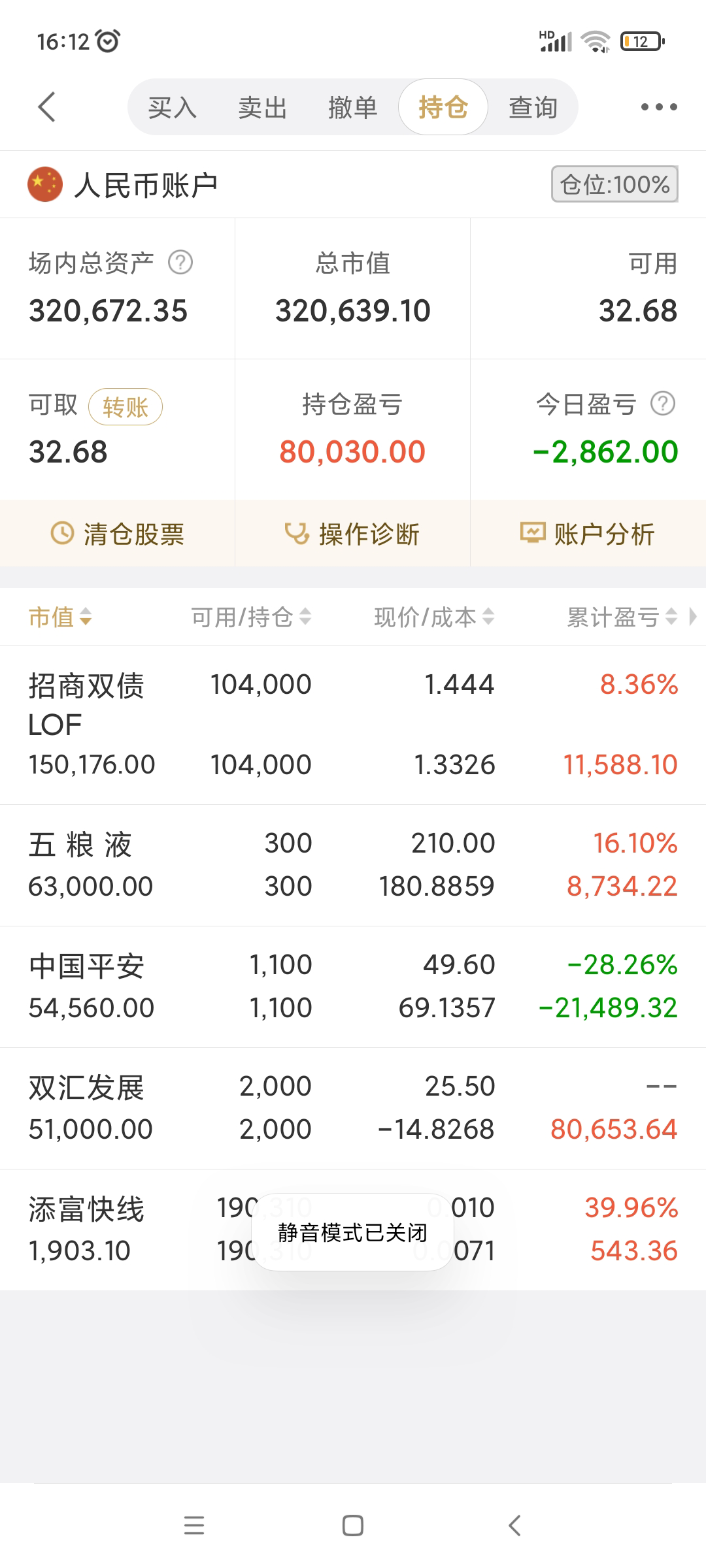This screenshot has width=706, height=1568.
Task: Open the three-dot overflow menu
Action: pos(658,107)
